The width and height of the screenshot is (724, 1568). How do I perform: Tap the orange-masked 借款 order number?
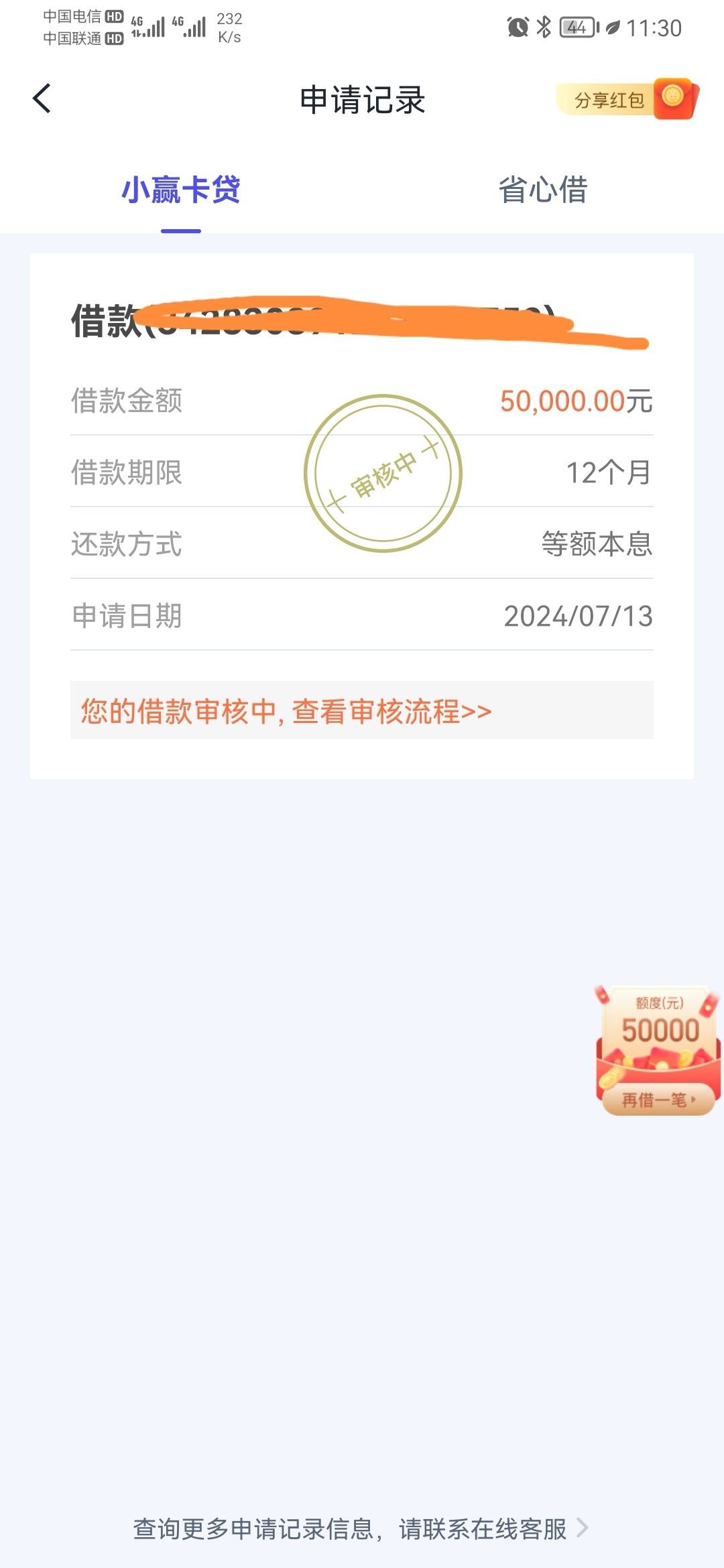pyautogui.click(x=362, y=320)
